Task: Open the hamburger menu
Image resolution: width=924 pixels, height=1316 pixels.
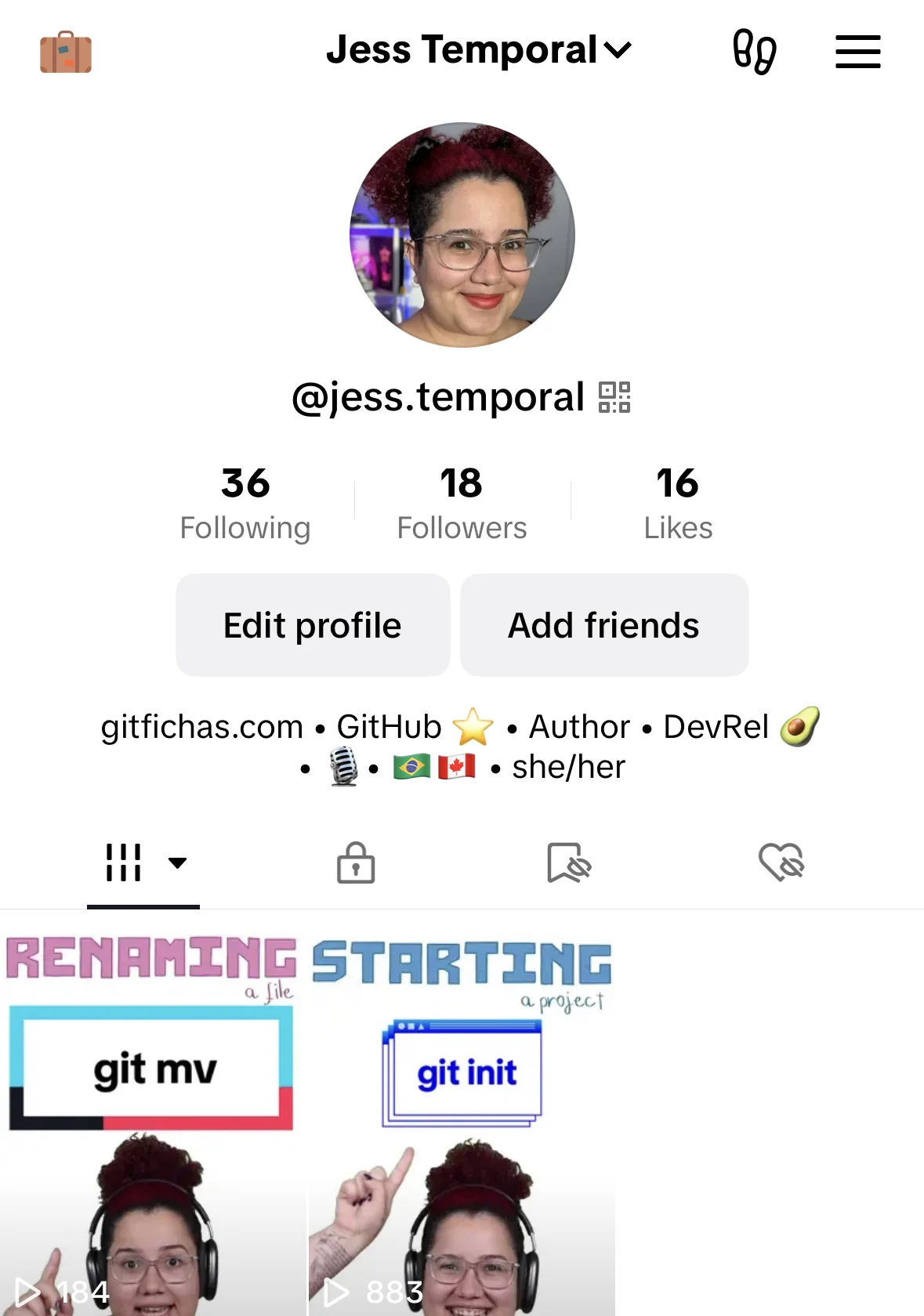Action: (x=857, y=50)
